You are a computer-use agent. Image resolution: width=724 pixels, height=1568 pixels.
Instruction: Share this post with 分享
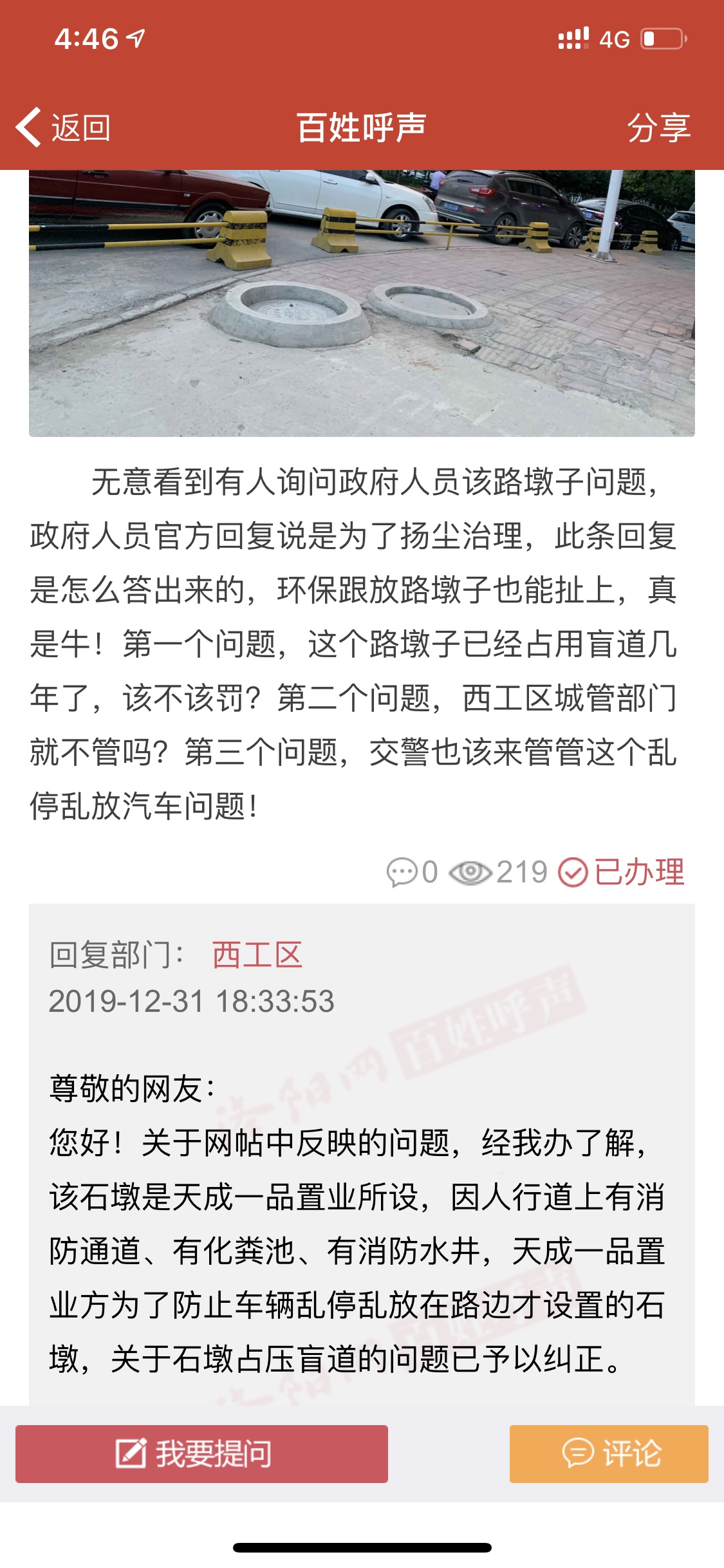tap(658, 127)
